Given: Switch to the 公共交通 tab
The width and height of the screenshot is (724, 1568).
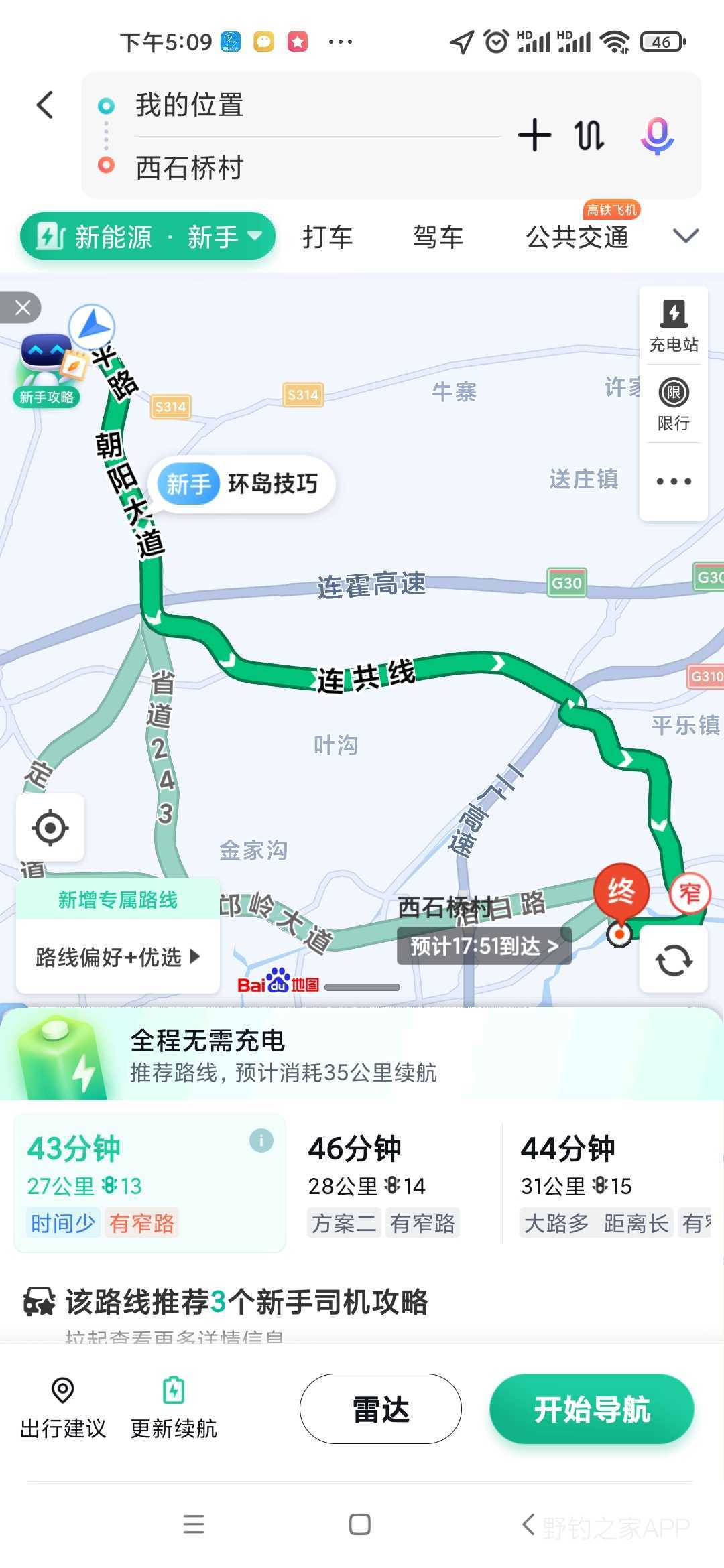Looking at the screenshot, I should click(x=577, y=237).
